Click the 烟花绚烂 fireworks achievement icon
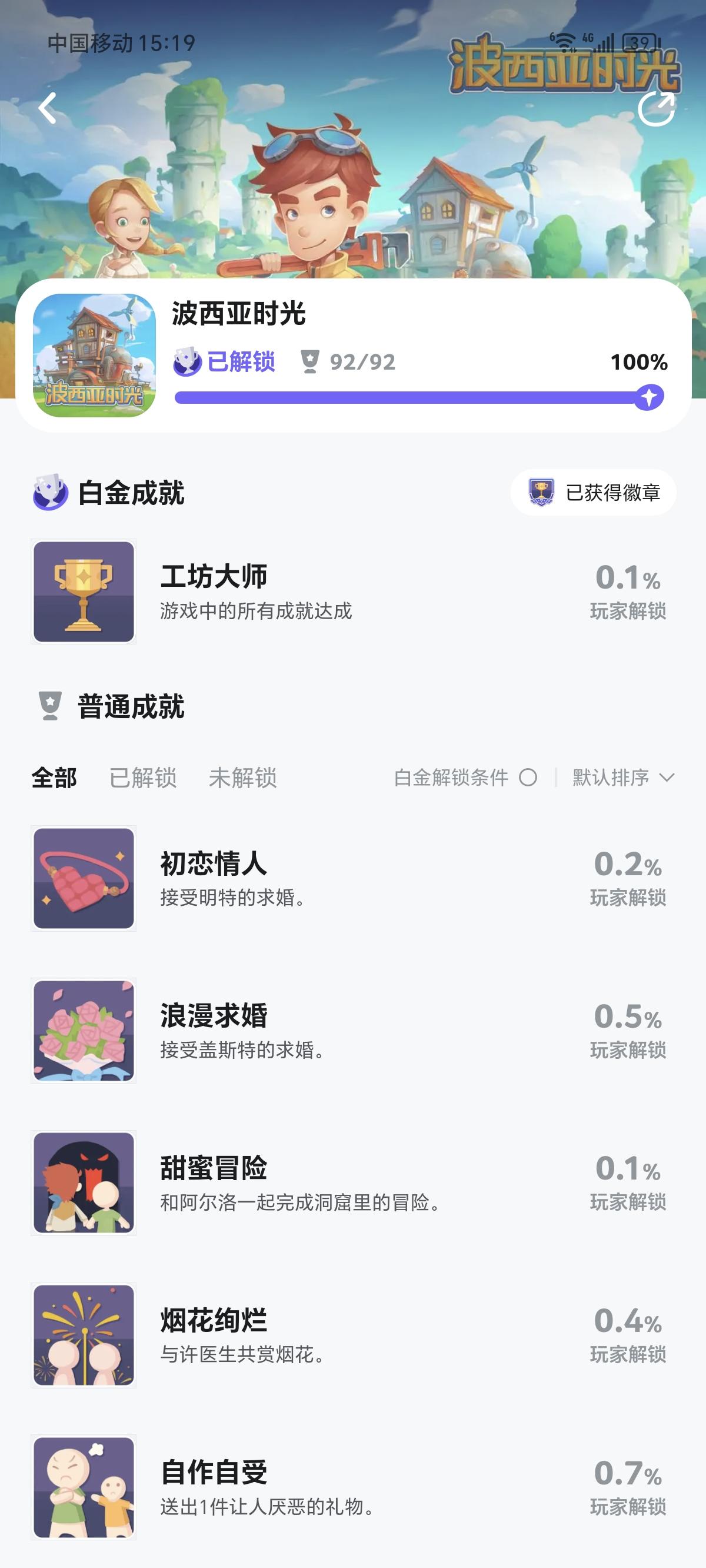706x1568 pixels. (84, 1333)
